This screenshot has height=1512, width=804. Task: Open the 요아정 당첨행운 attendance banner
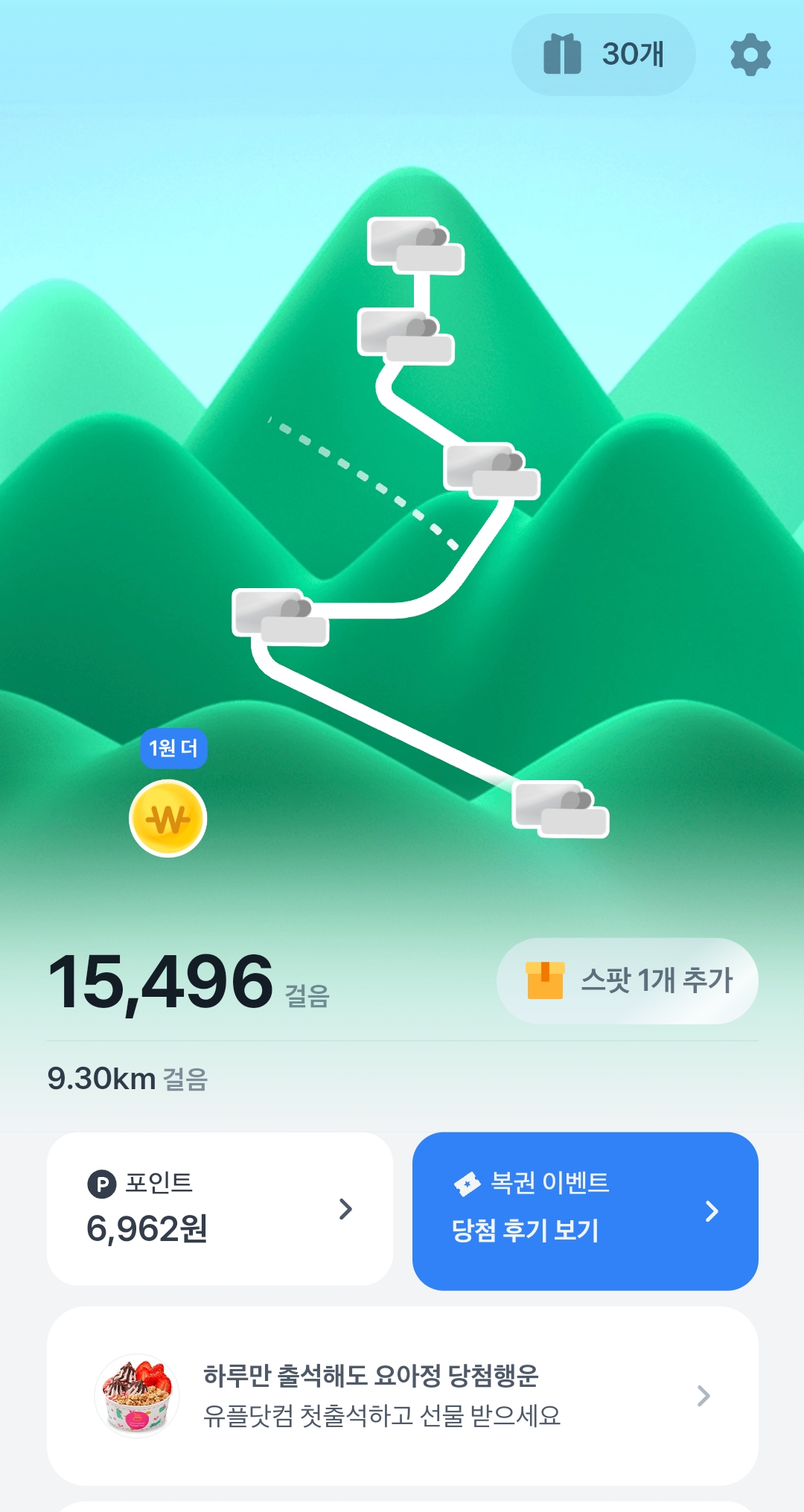point(402,1396)
